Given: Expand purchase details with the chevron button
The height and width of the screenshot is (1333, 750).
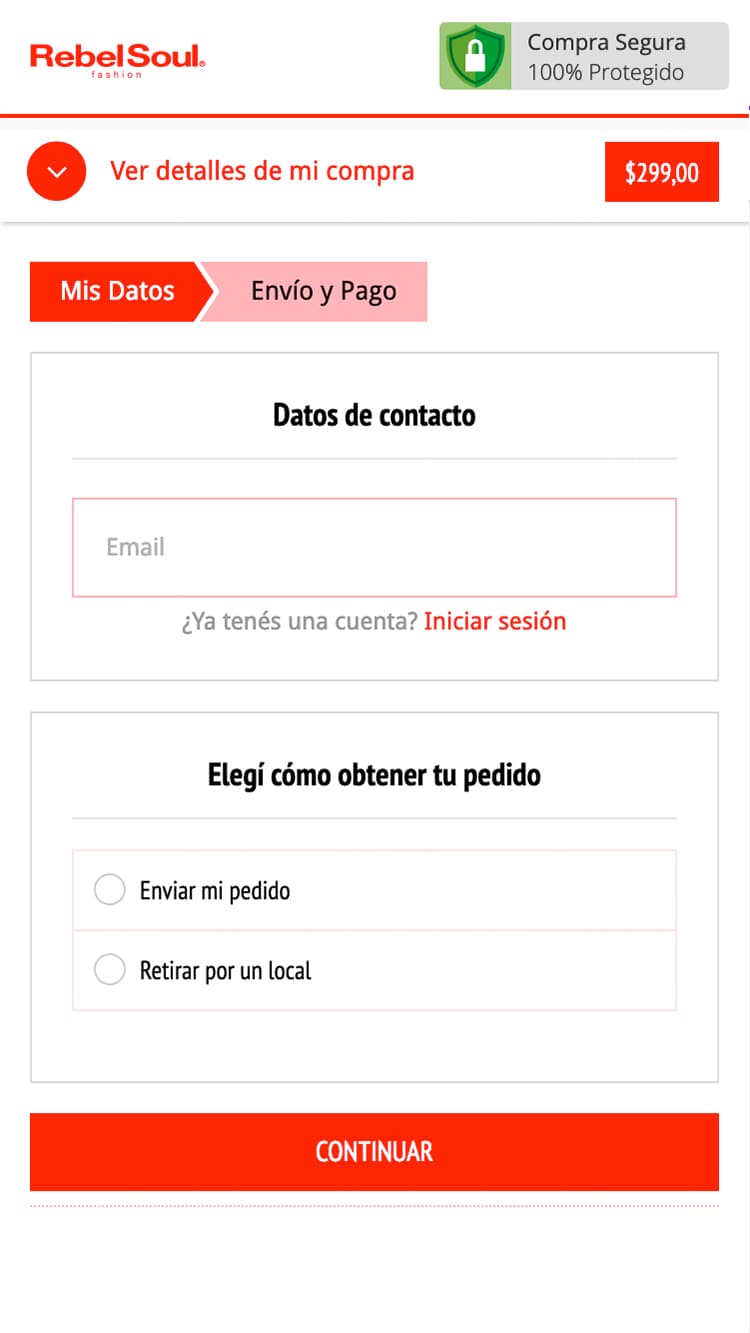Looking at the screenshot, I should click(57, 171).
